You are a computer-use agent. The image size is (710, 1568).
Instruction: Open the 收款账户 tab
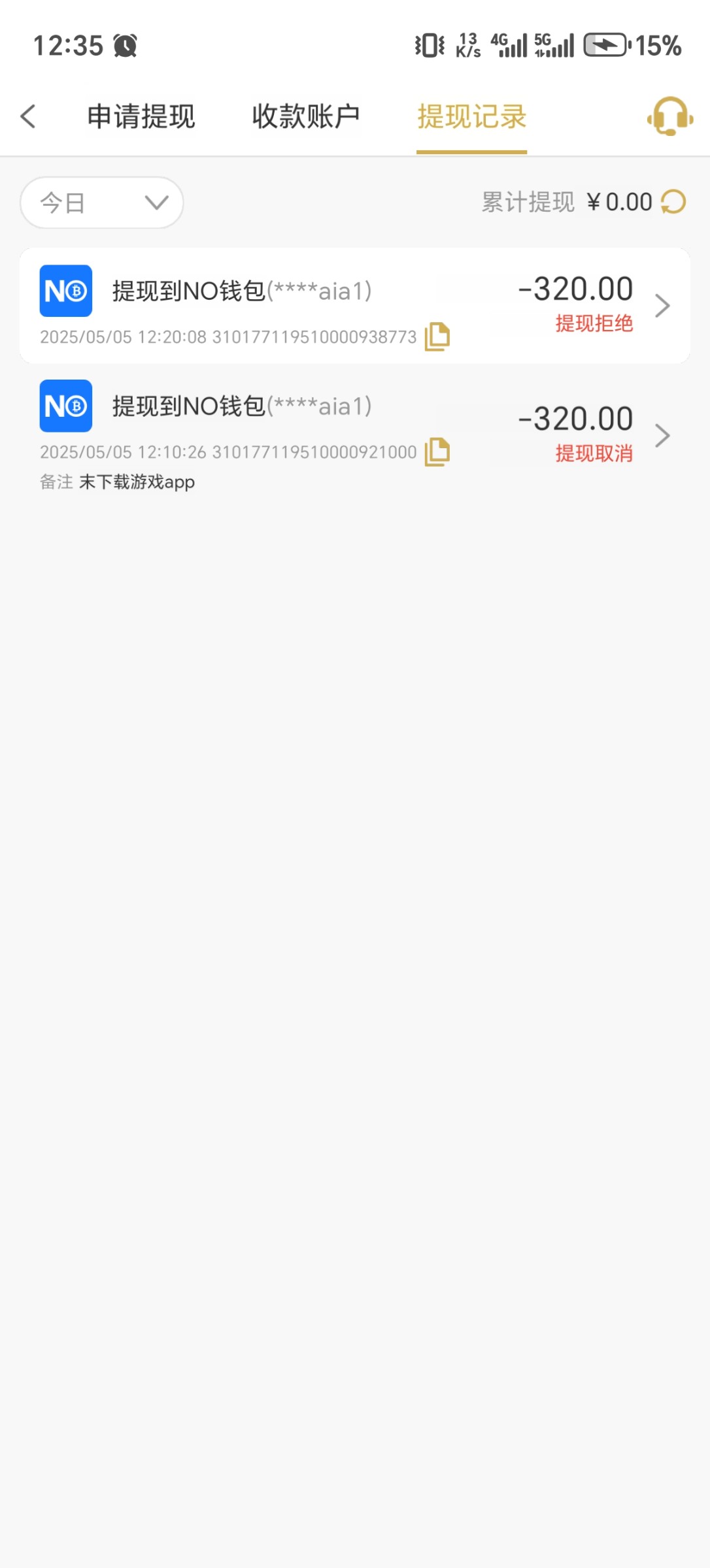(306, 117)
